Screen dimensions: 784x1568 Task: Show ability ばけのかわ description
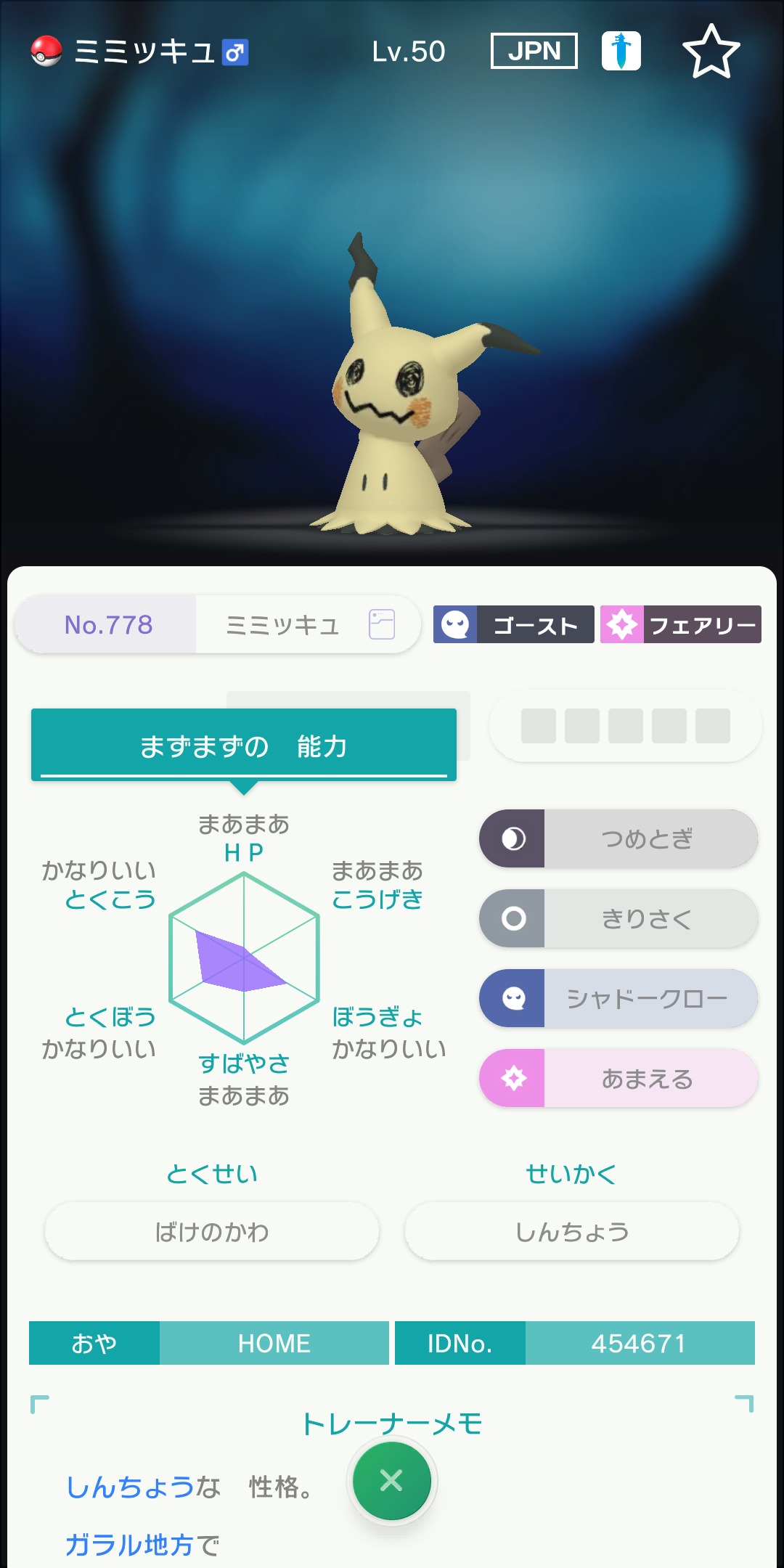pos(212,1231)
